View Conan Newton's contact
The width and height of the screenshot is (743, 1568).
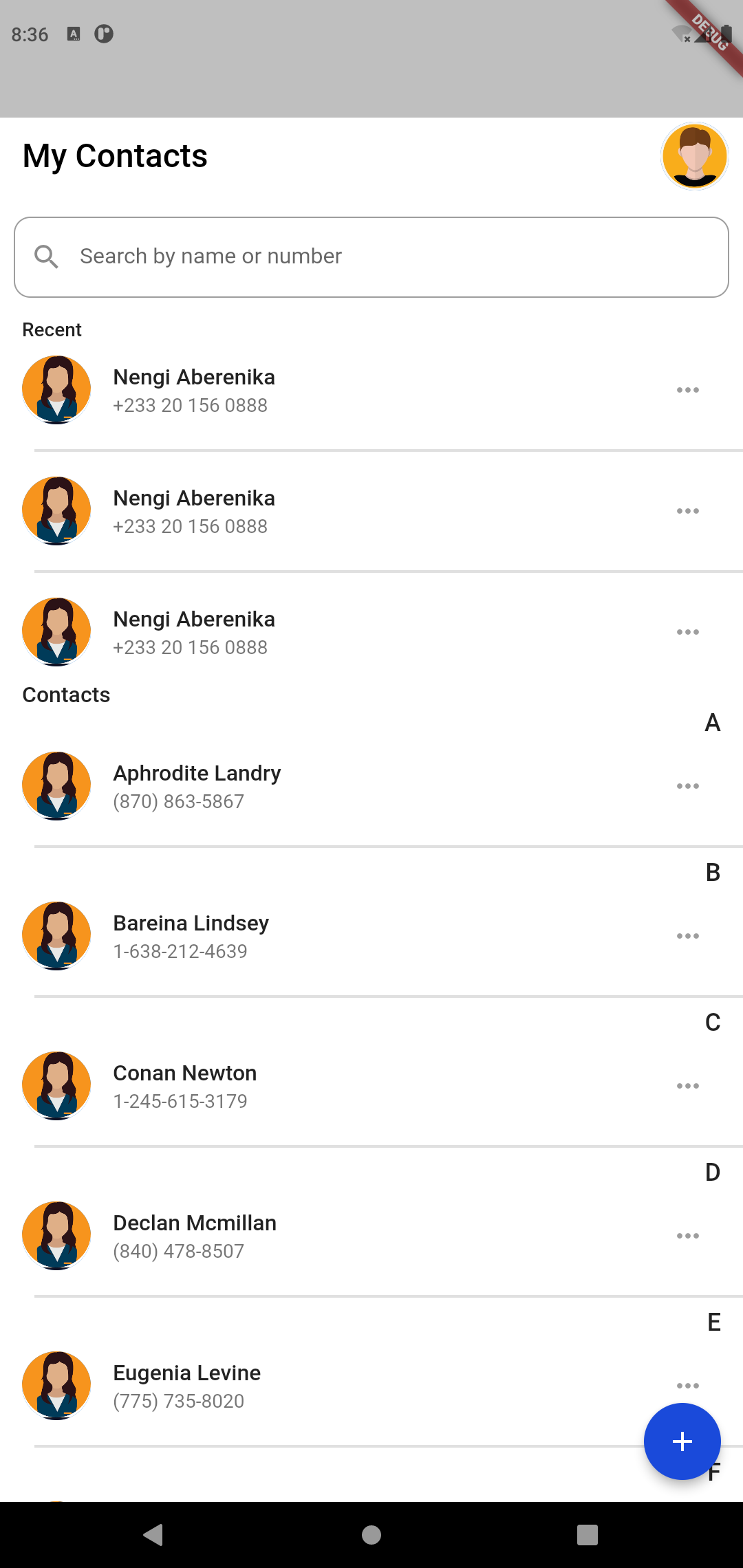pyautogui.click(x=371, y=1086)
